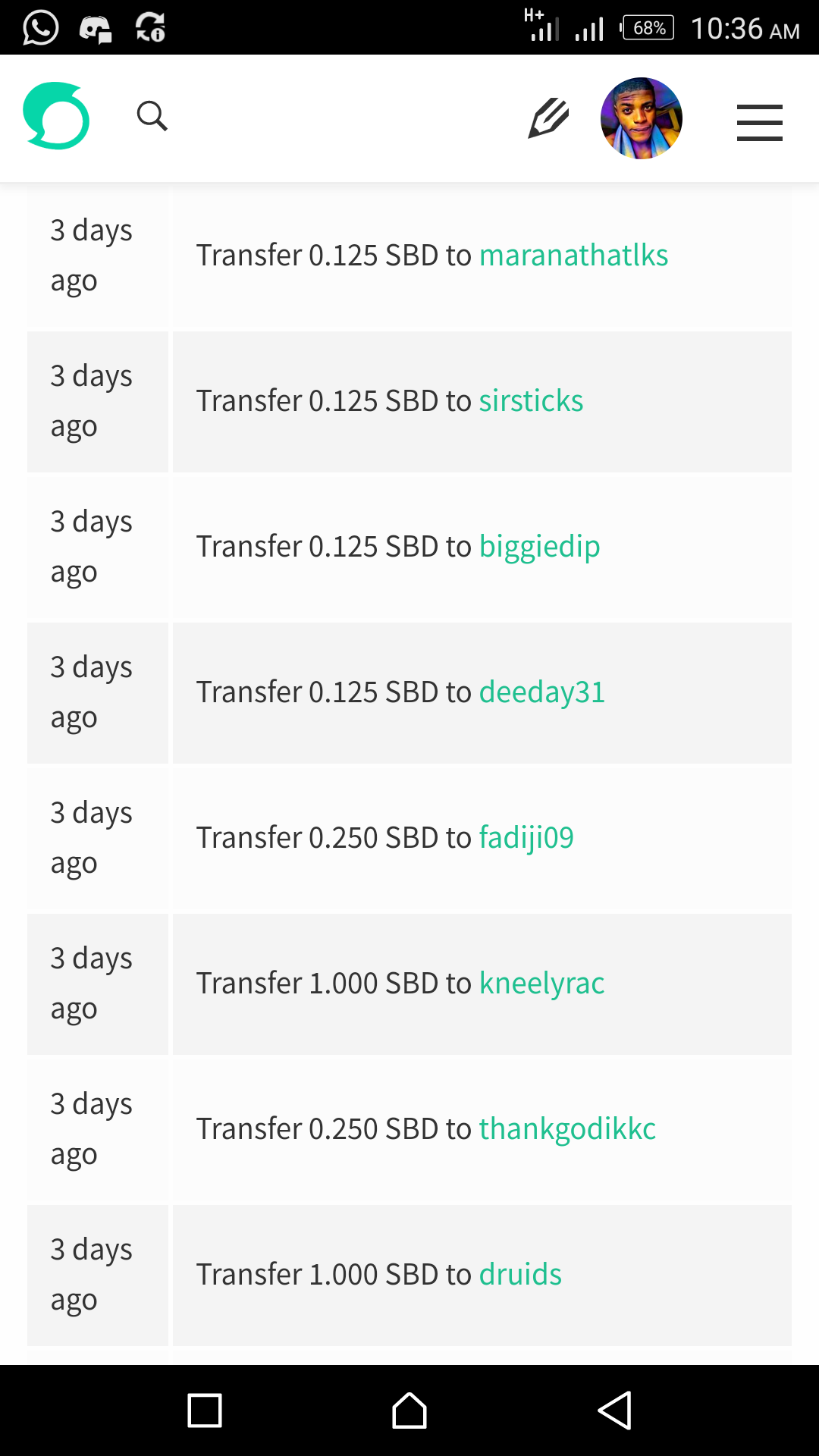Return to the home screen

409,1410
